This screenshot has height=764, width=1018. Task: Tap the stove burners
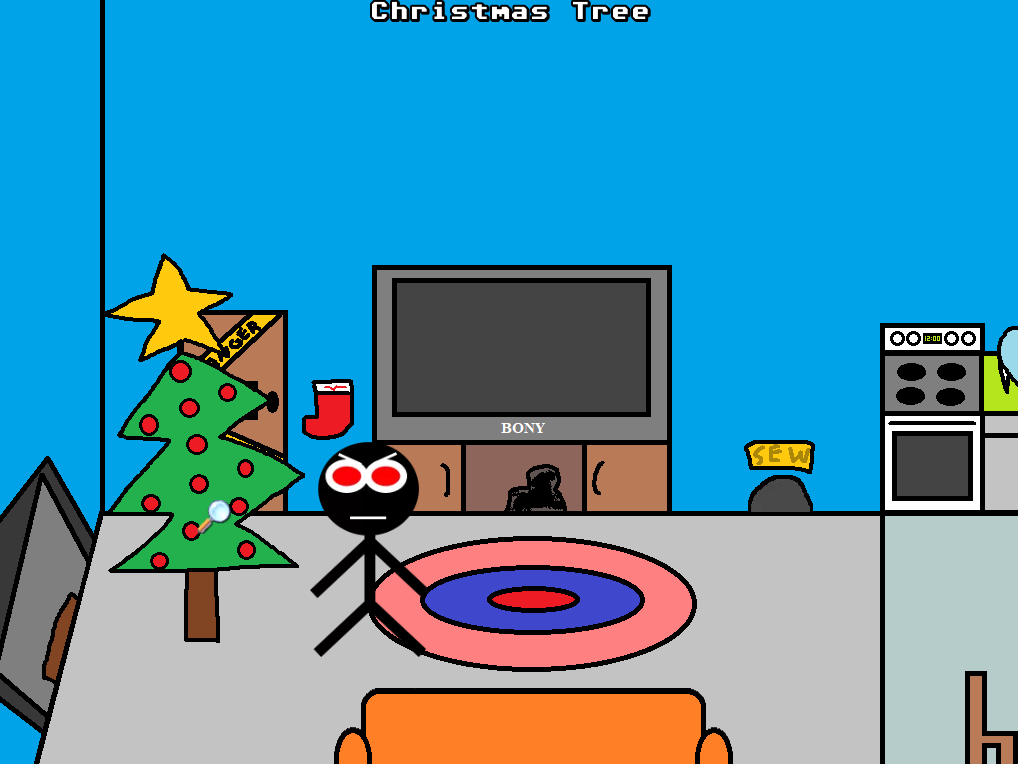(x=931, y=383)
